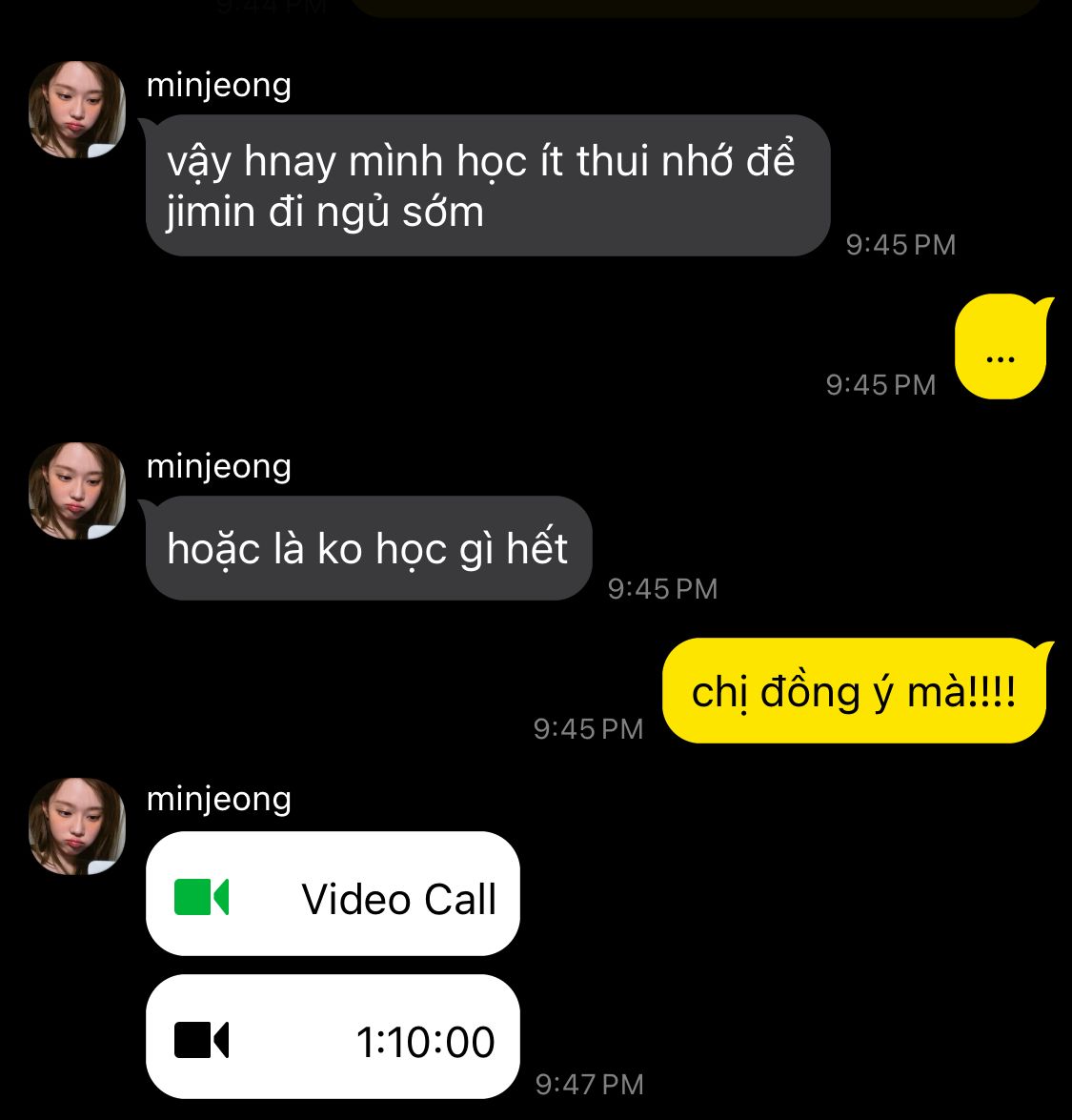Open minjeong's avatar beside the Video Call bubble
This screenshot has width=1072, height=1120.
[77, 825]
